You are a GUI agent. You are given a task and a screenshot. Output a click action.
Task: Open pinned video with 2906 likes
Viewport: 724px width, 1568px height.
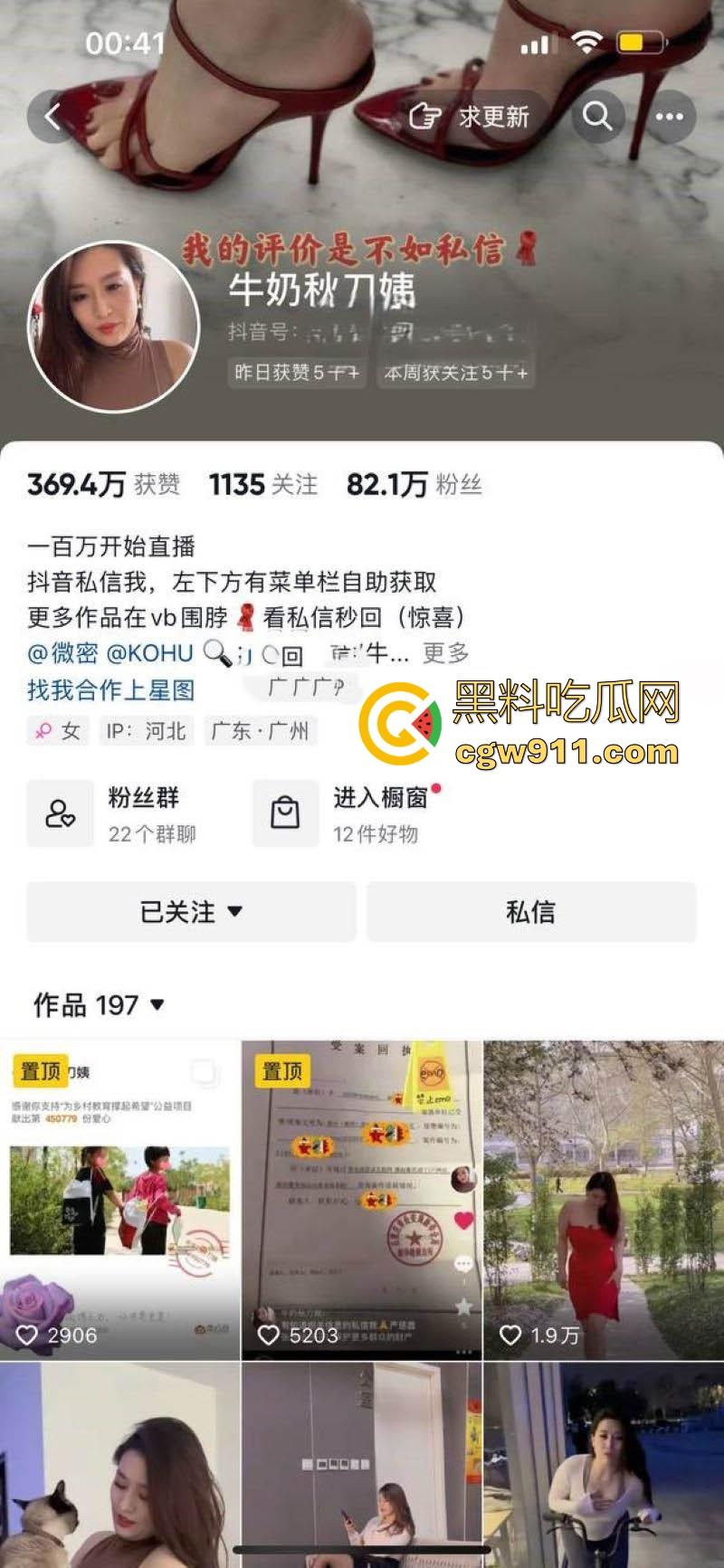pos(119,1200)
